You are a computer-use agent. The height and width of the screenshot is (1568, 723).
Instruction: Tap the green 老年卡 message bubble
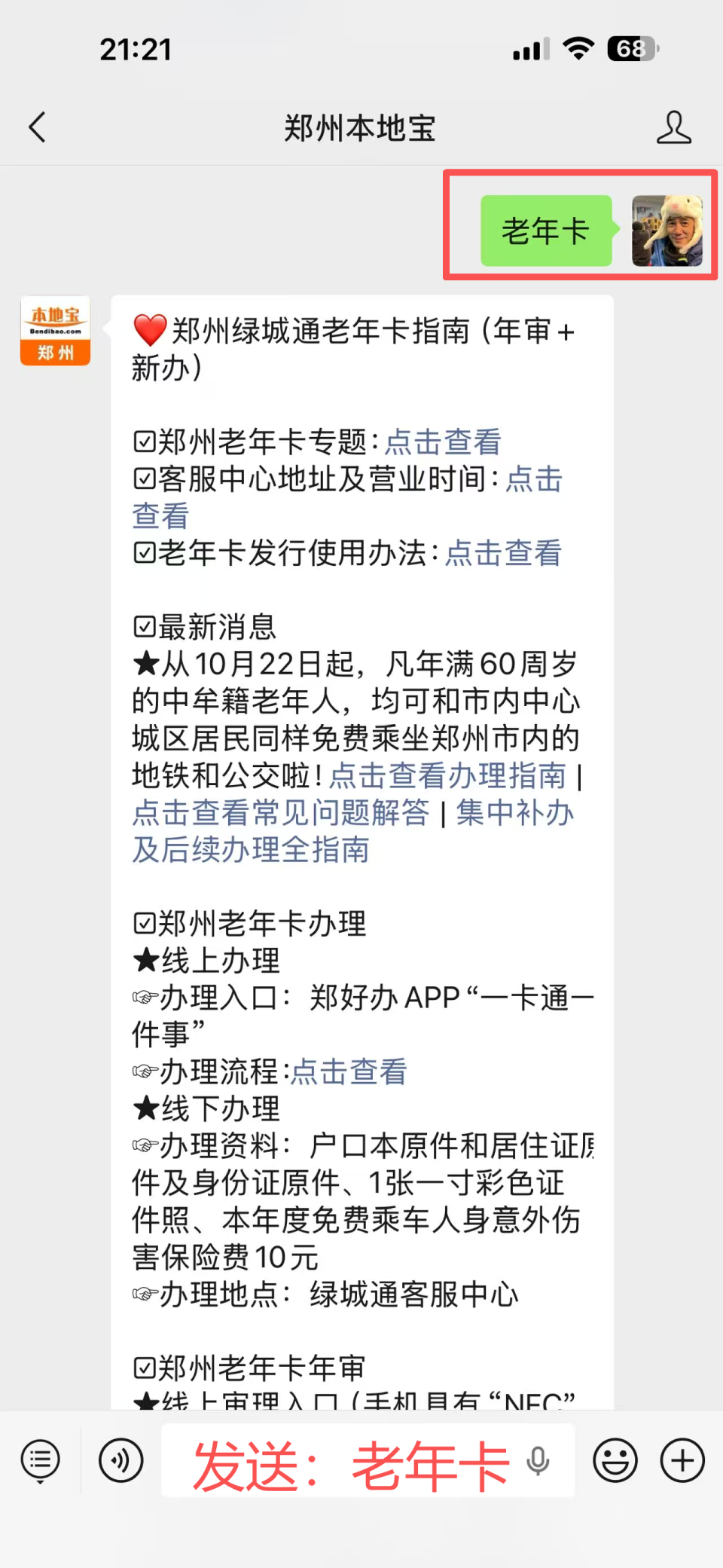(545, 231)
